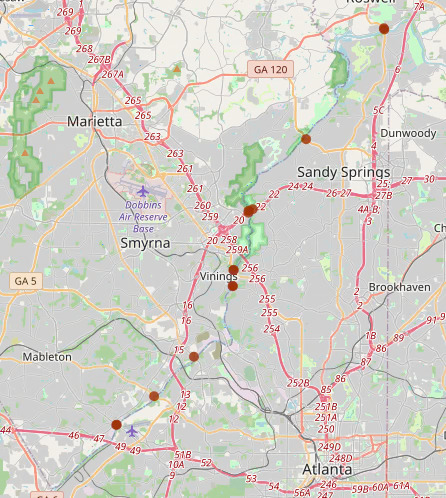Select the marker north of Sandy Springs label
Image resolution: width=446 pixels, height=498 pixels.
pos(306,139)
